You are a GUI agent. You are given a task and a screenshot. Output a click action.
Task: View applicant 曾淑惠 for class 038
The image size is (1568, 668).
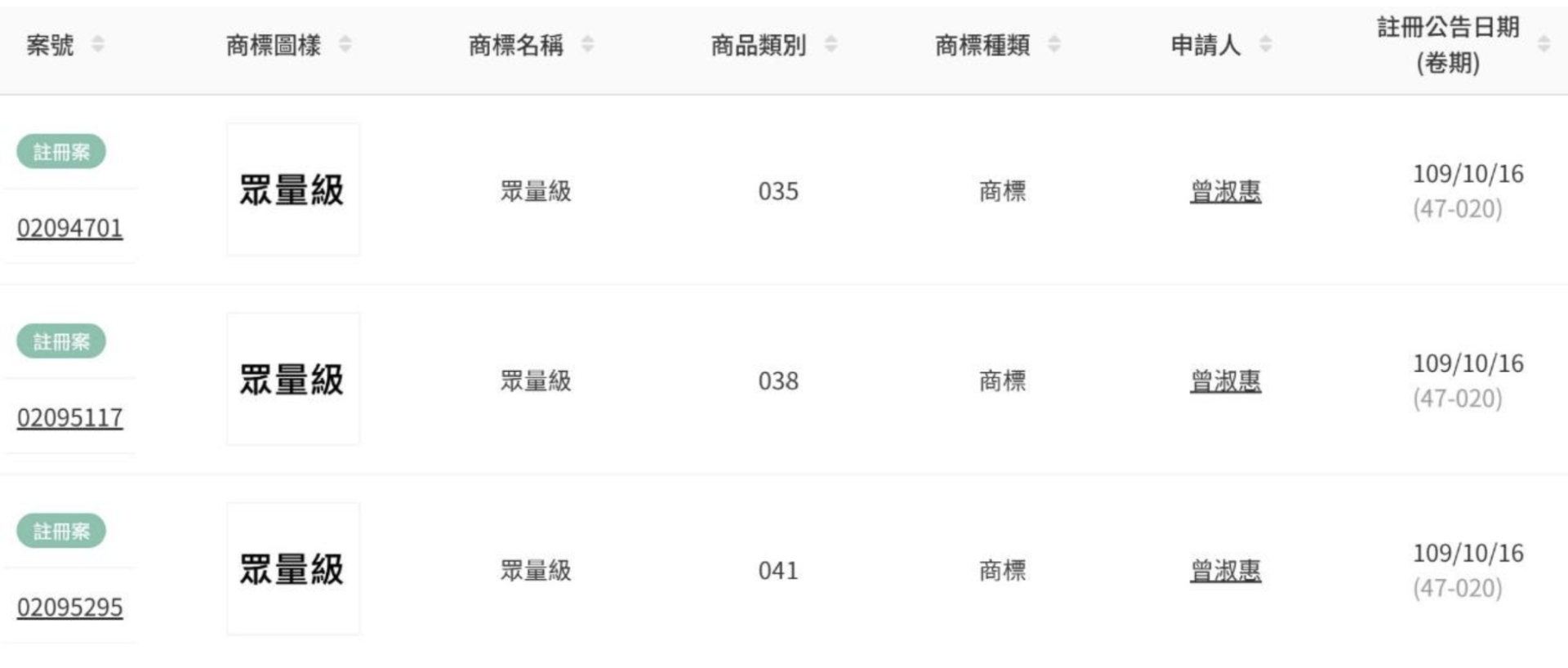pyautogui.click(x=1225, y=381)
